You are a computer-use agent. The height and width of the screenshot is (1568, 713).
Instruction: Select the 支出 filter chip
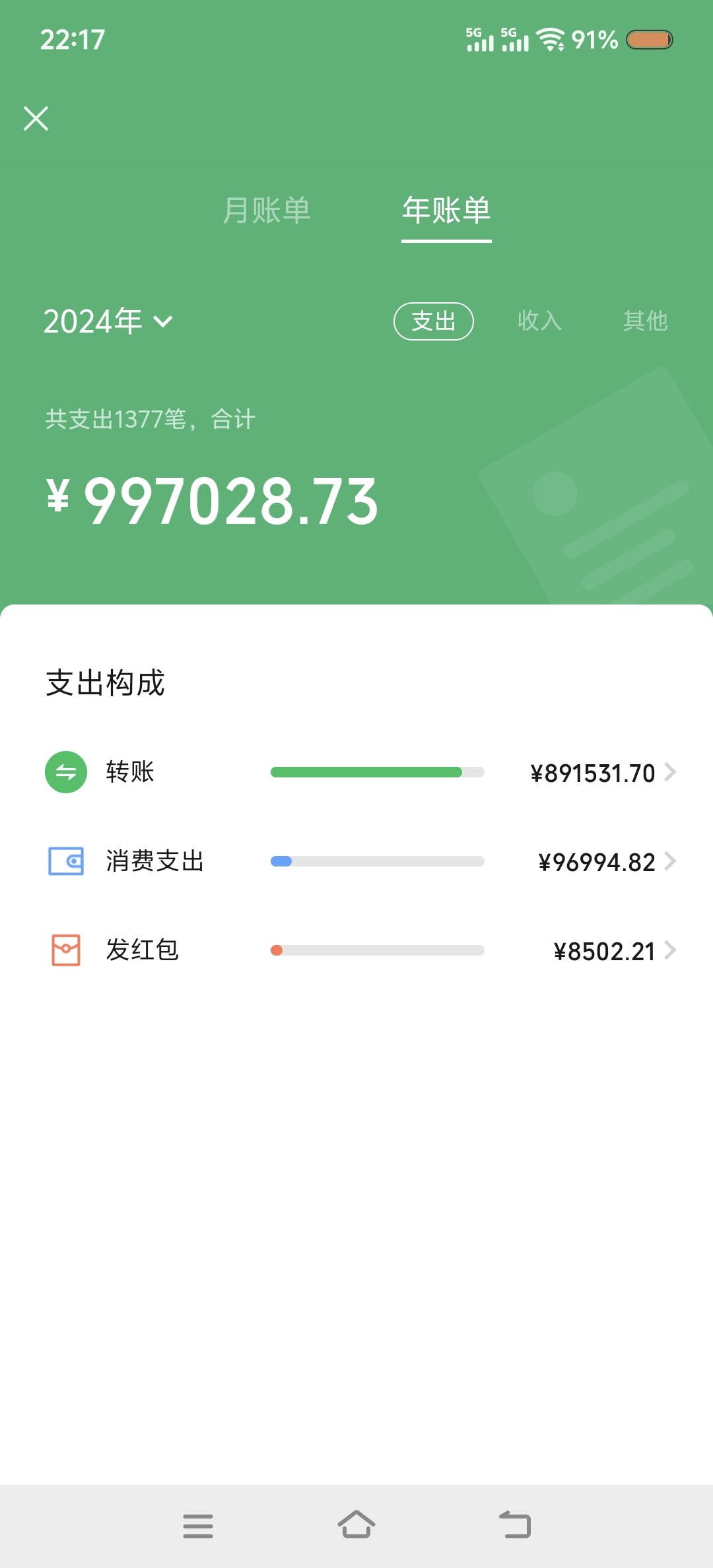click(433, 321)
